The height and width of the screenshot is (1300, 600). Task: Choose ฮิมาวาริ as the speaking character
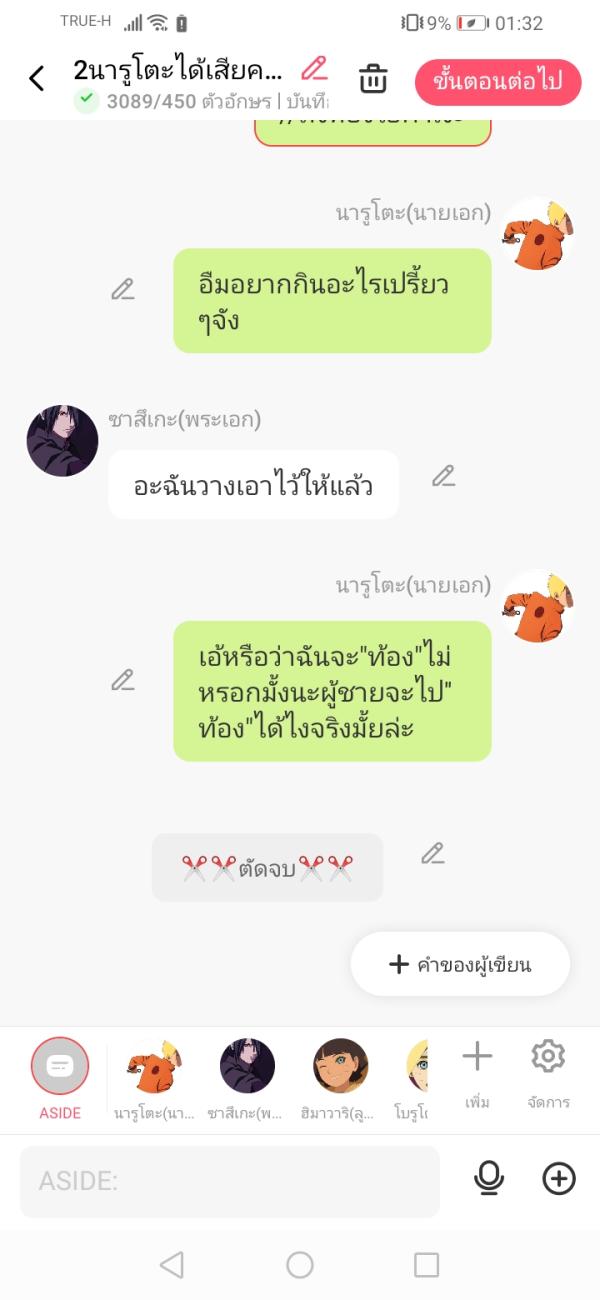(x=340, y=1067)
